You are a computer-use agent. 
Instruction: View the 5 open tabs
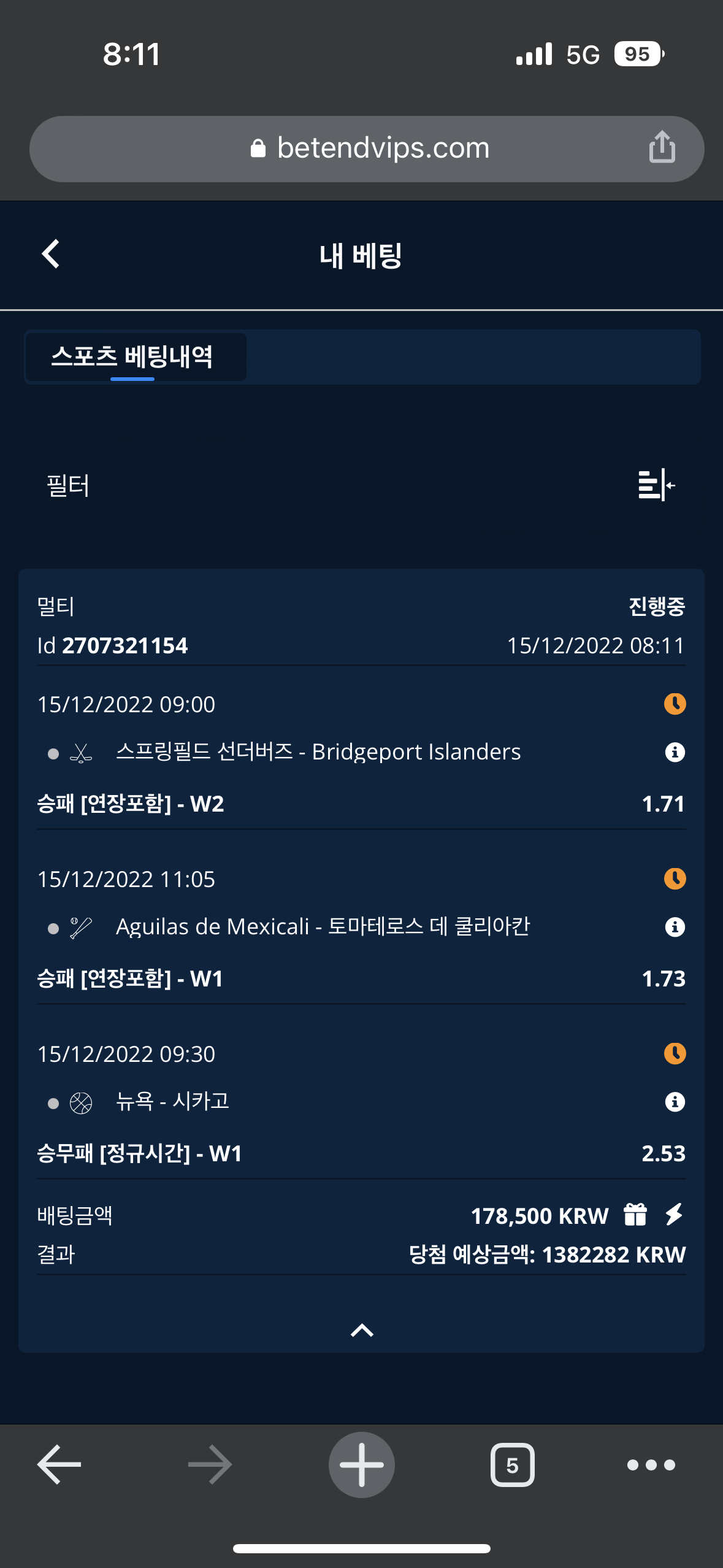(512, 1465)
